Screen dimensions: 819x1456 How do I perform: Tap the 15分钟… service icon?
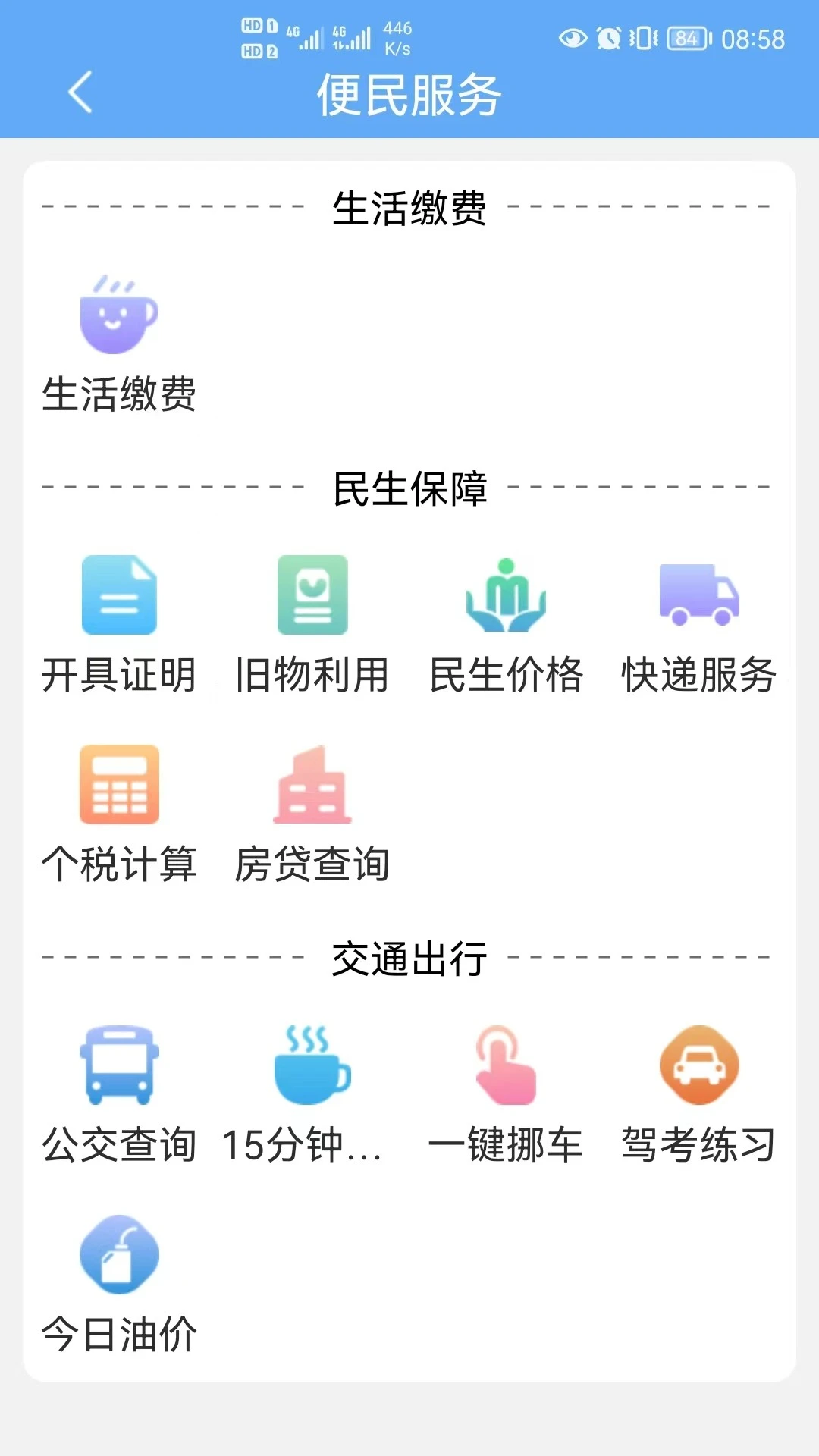[x=312, y=1065]
